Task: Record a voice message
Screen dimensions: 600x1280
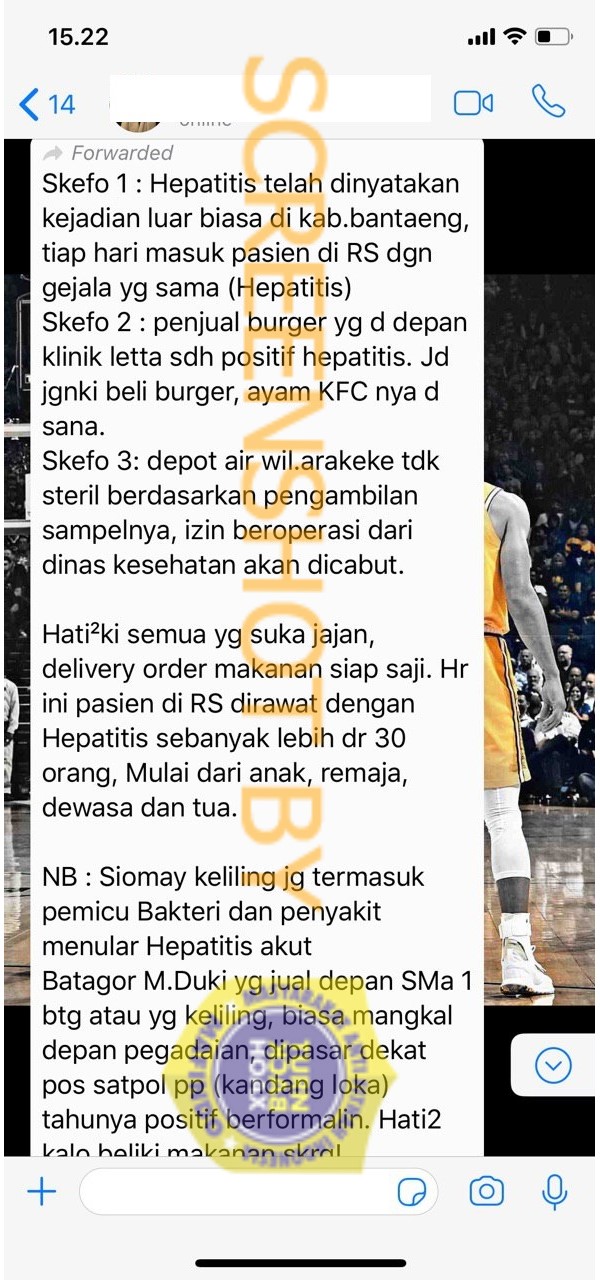Action: pyautogui.click(x=554, y=1191)
